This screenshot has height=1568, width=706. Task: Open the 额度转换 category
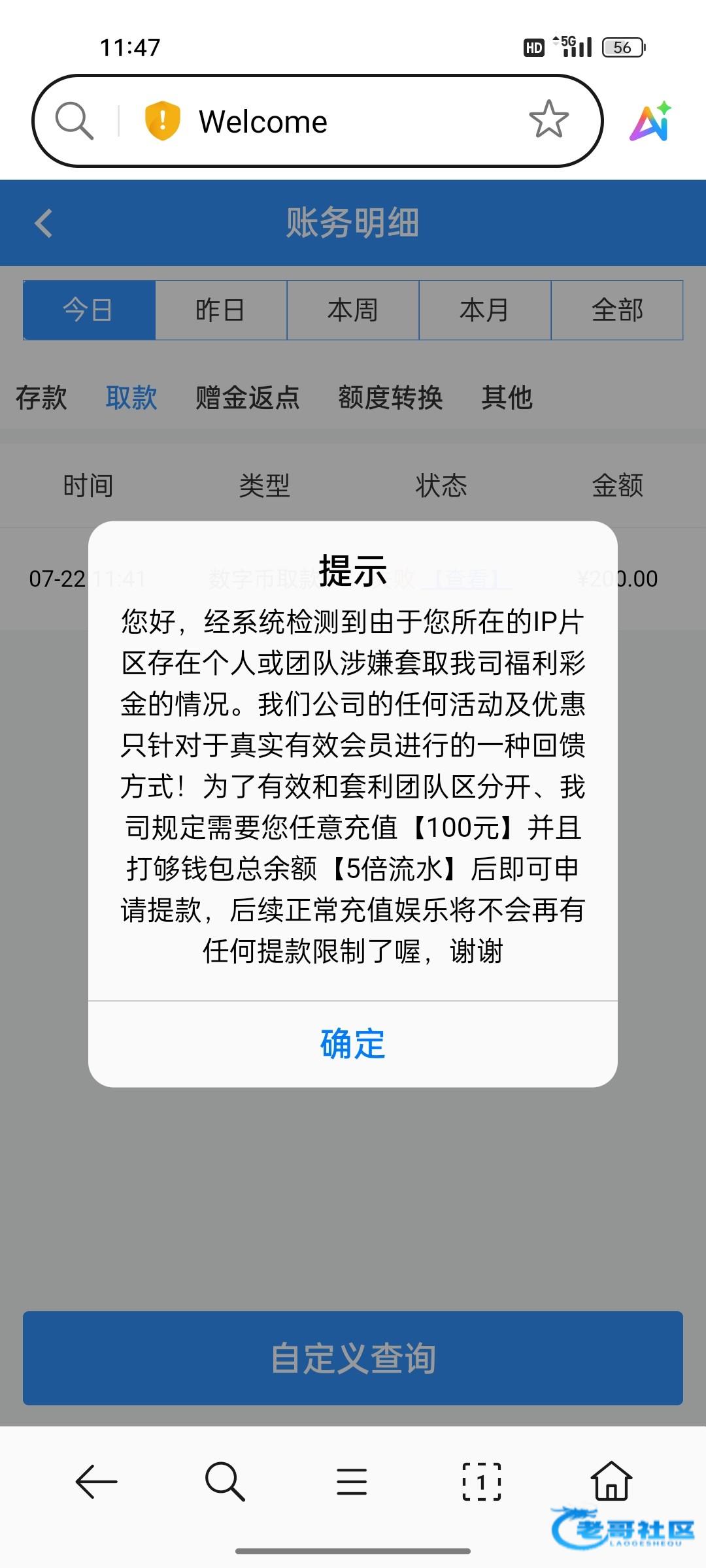[390, 397]
